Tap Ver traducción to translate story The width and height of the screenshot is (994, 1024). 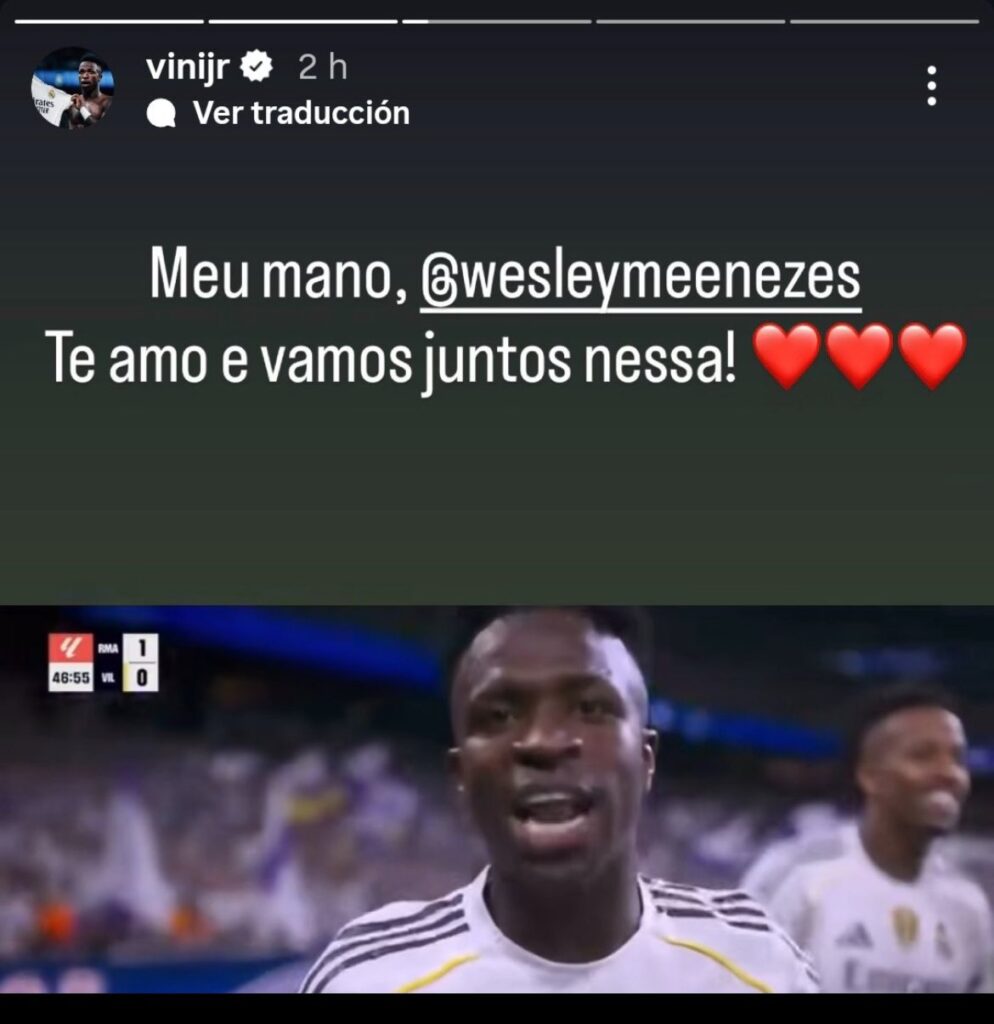pyautogui.click(x=300, y=113)
